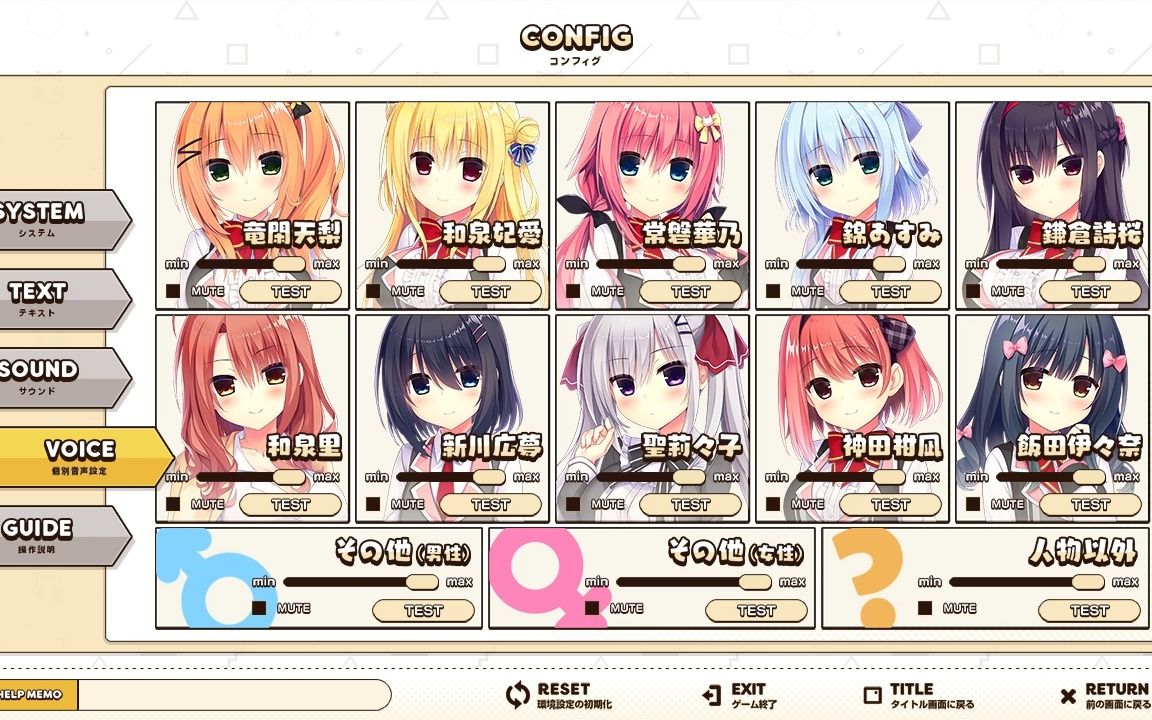The height and width of the screenshot is (720, 1152).
Task: Switch to the SOUND tab
Action: pos(55,376)
